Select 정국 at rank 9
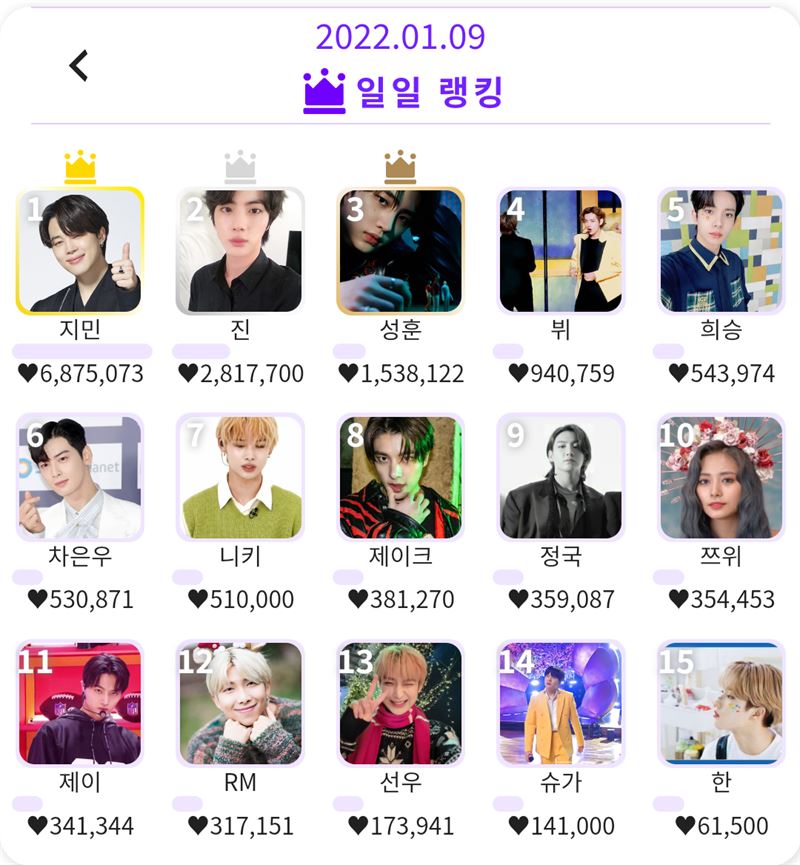 coord(560,477)
